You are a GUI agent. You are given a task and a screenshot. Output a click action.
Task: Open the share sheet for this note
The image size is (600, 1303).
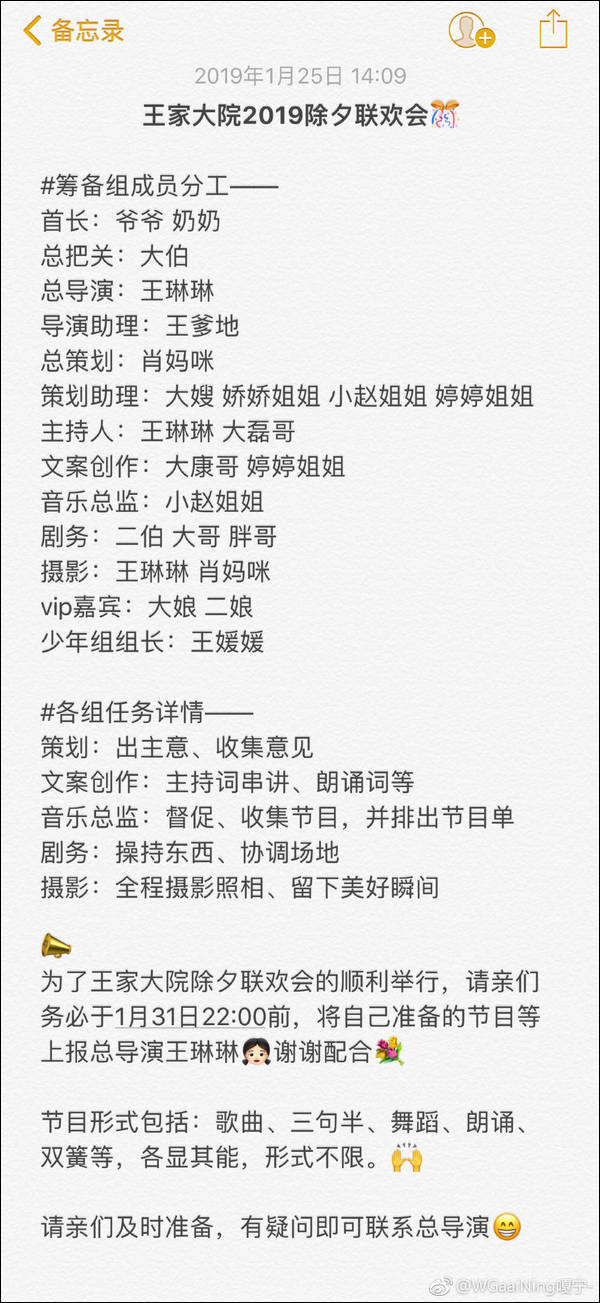[553, 28]
